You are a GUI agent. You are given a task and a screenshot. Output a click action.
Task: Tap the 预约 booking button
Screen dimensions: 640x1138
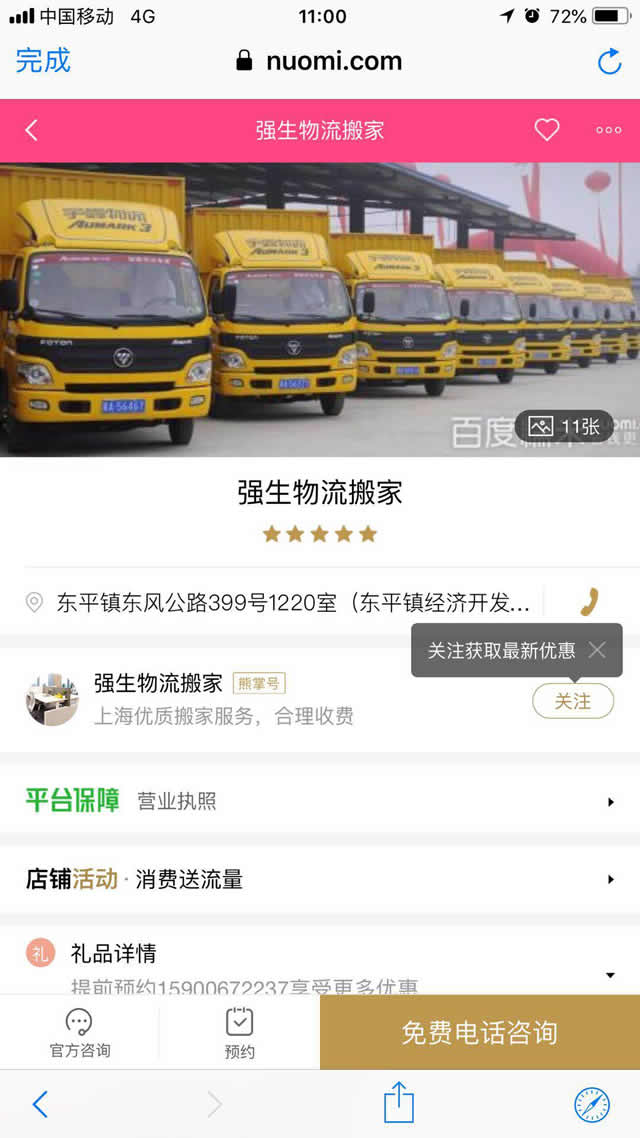[239, 1033]
